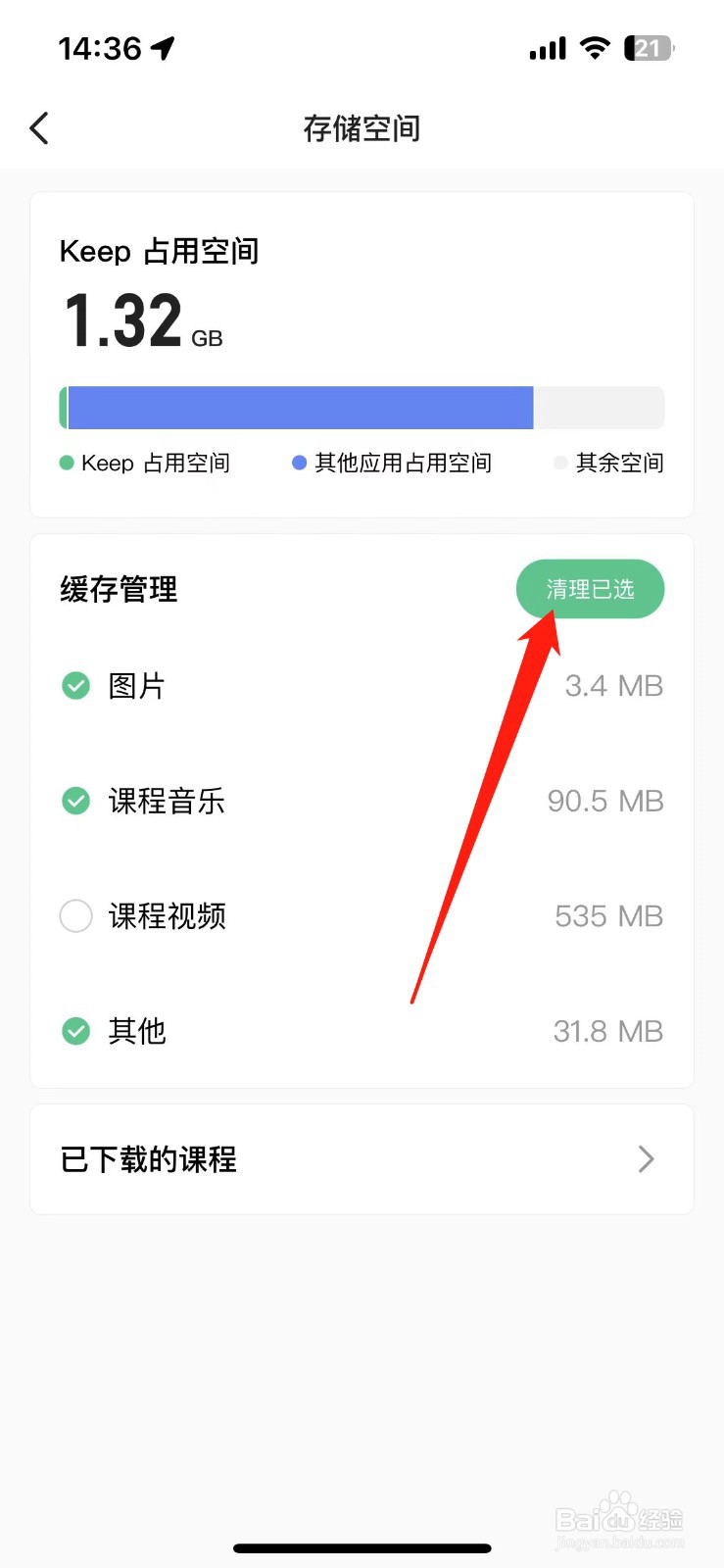Tap the green Keep 占用空间 legend dot
The width and height of the screenshot is (724, 1568).
click(65, 463)
